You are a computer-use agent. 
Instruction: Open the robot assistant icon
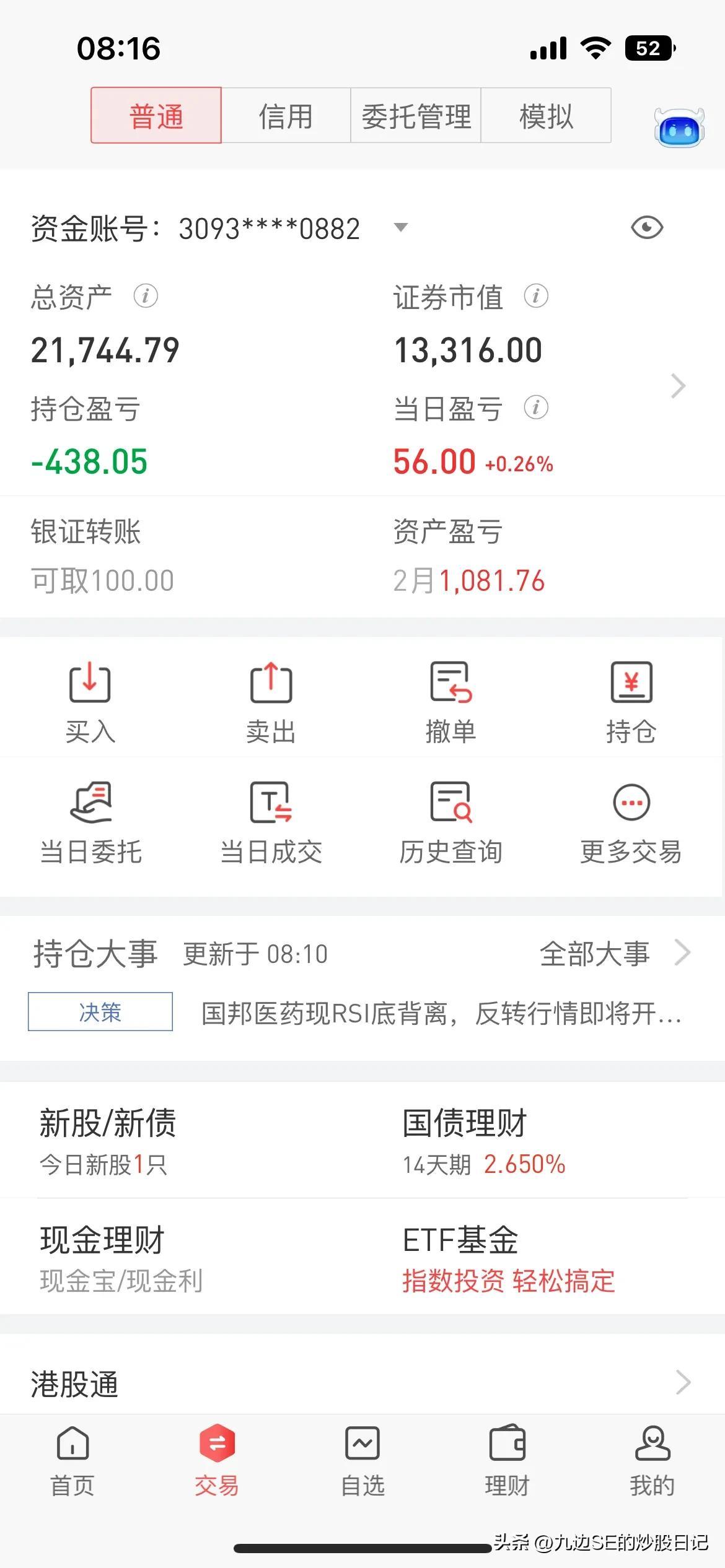679,128
